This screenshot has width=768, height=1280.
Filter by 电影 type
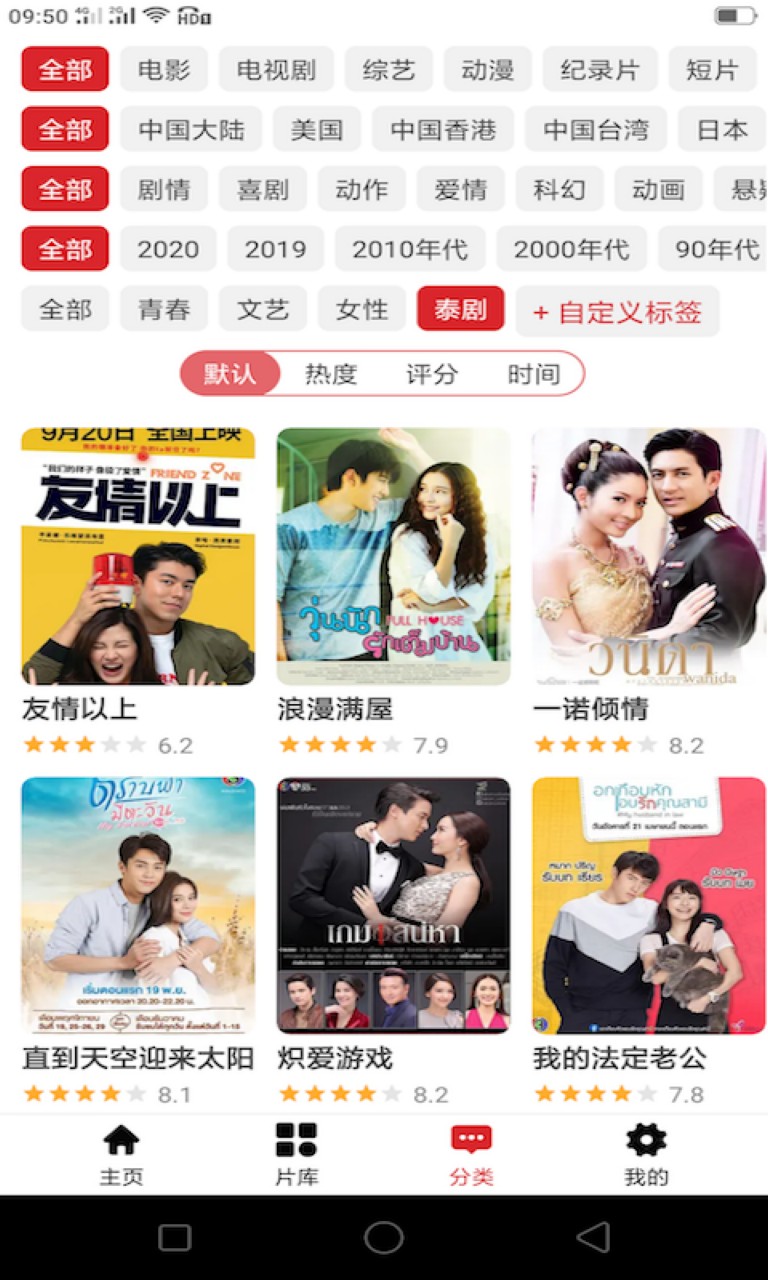pyautogui.click(x=164, y=70)
